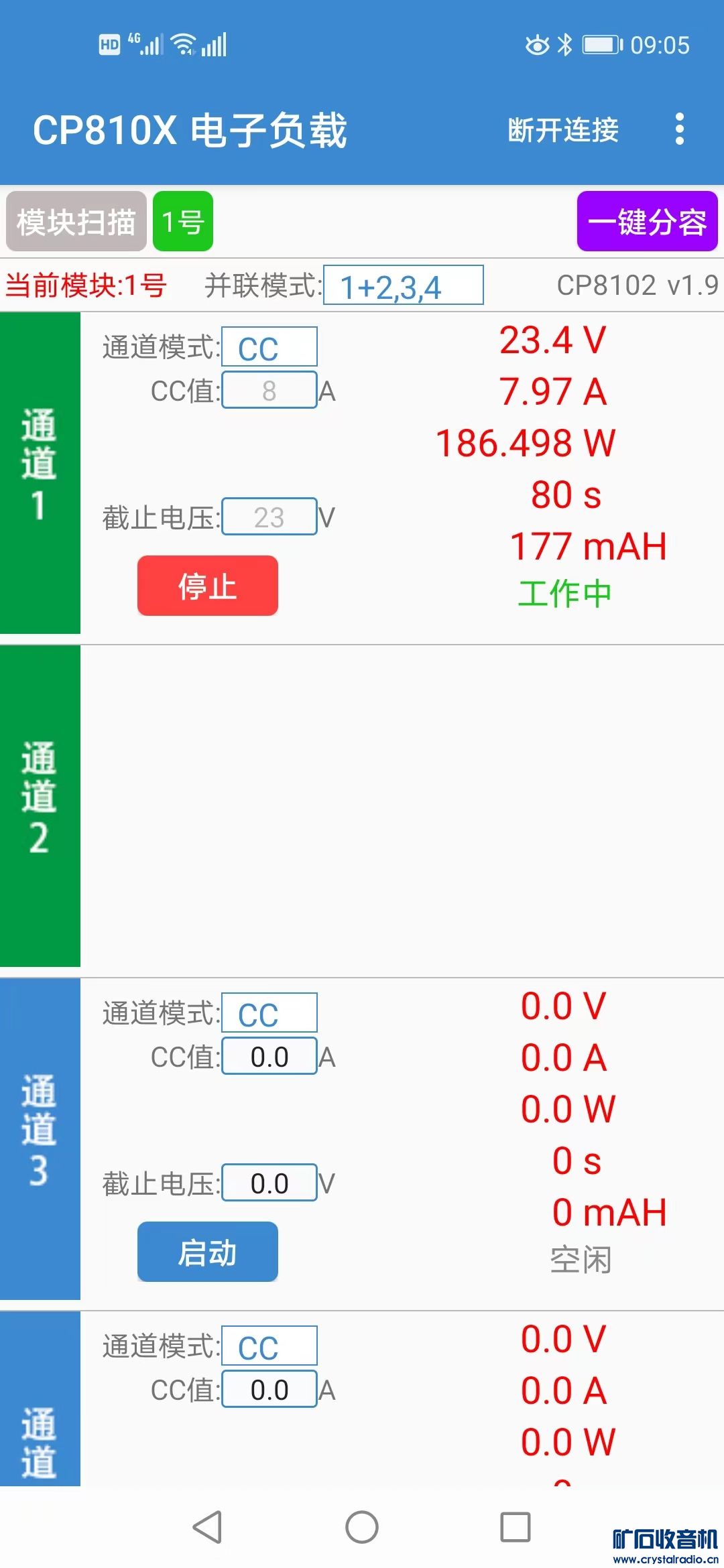Return to the home screen
Image resolution: width=724 pixels, height=1568 pixels.
point(362,1527)
